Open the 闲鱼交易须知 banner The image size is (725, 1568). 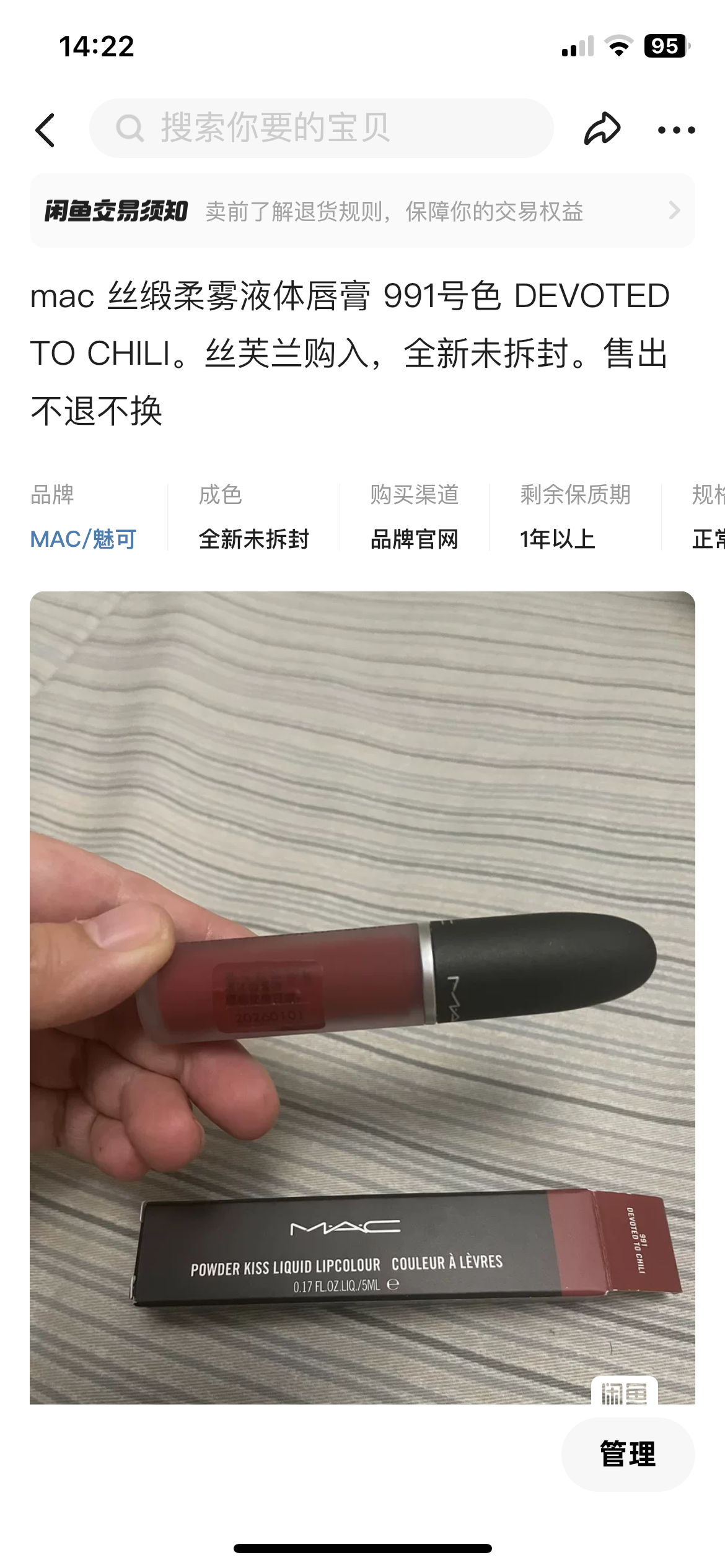(x=362, y=211)
